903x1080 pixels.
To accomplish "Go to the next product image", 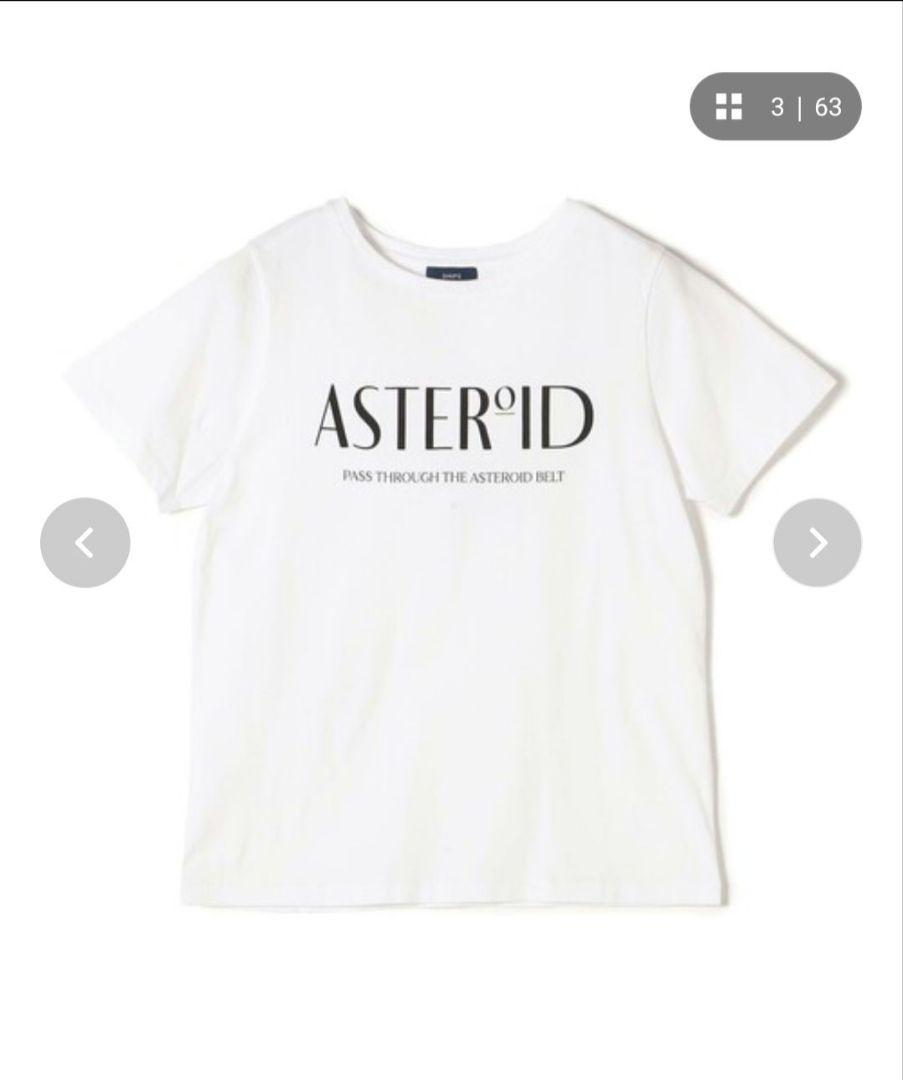I will tap(817, 543).
